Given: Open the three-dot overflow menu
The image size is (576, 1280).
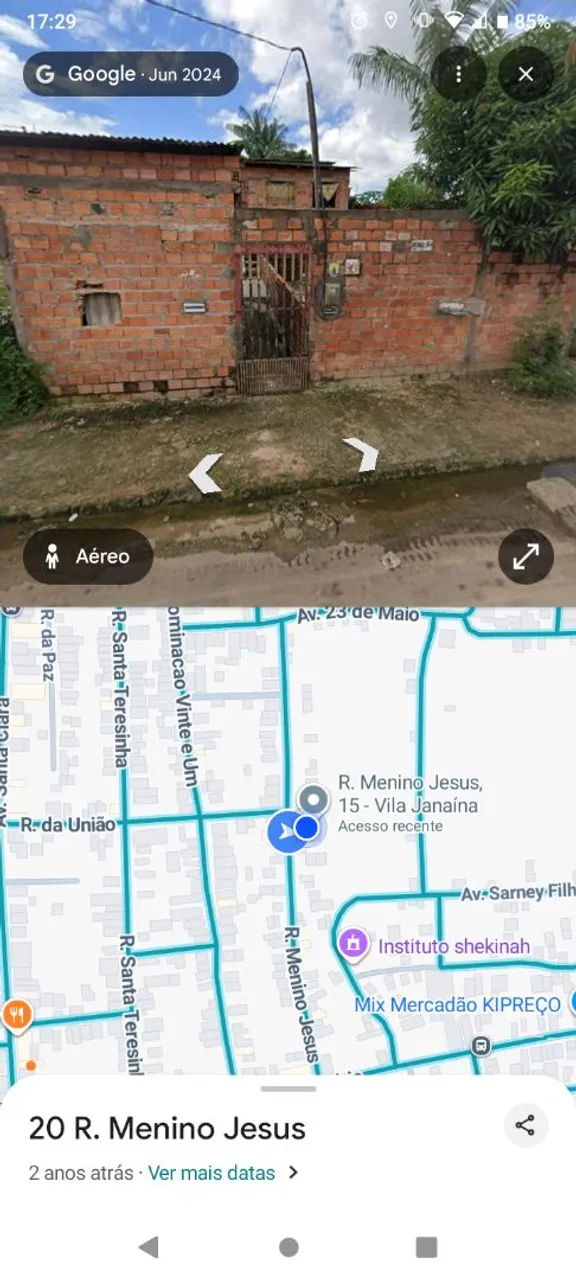Looking at the screenshot, I should tap(459, 74).
